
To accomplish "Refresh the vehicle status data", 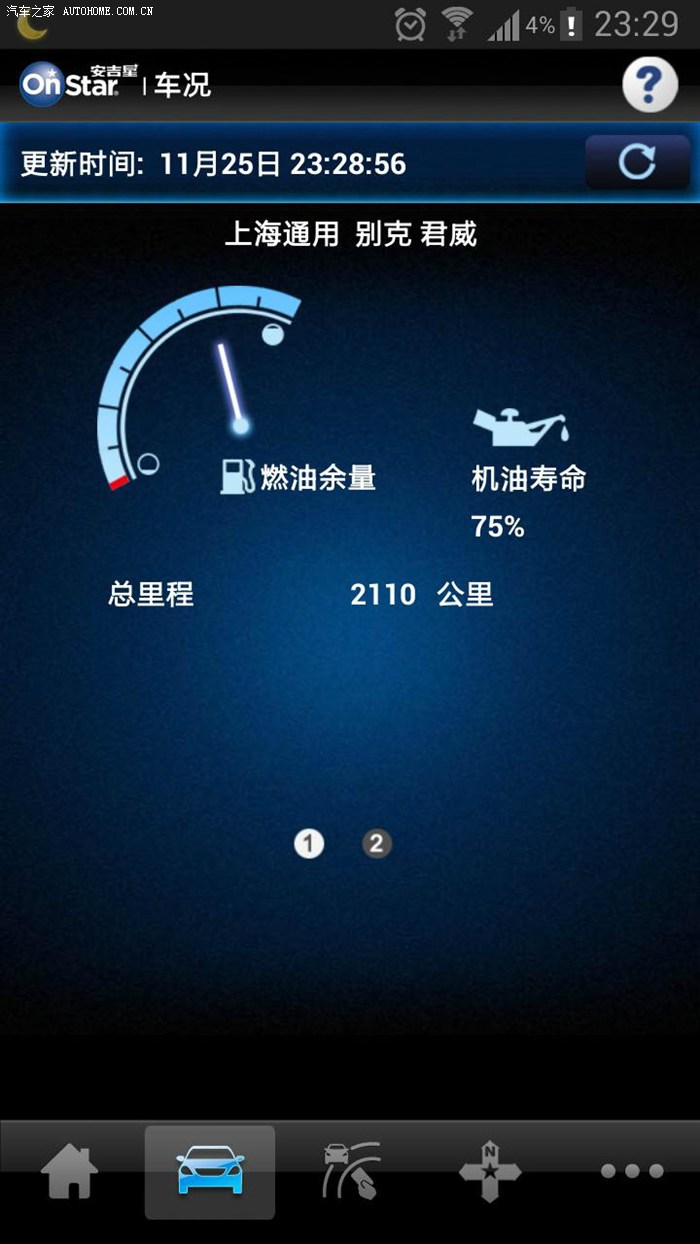I will click(x=637, y=162).
